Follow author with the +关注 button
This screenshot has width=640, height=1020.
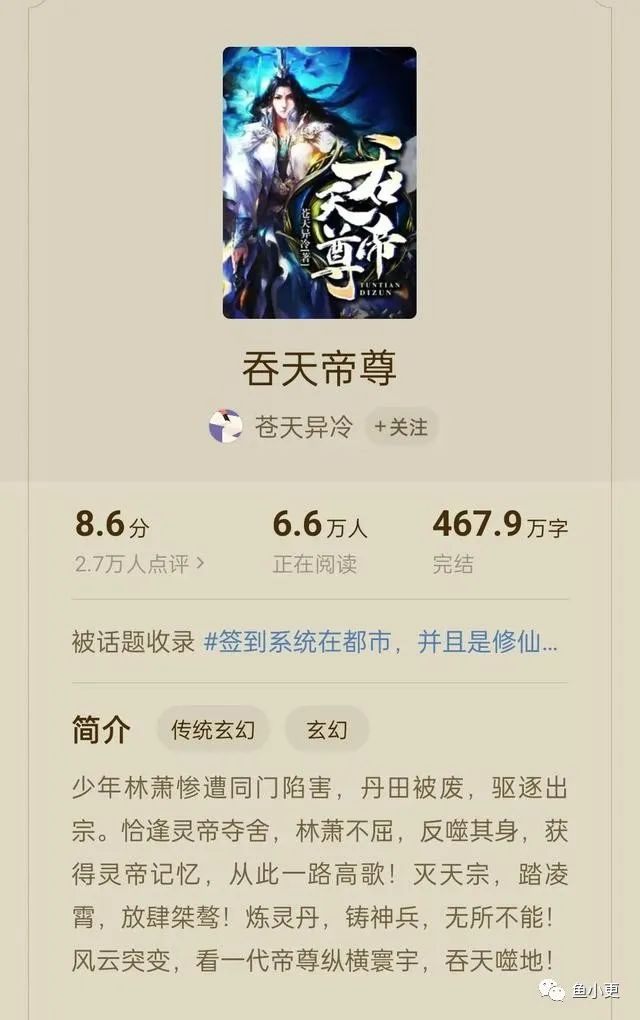click(x=401, y=427)
